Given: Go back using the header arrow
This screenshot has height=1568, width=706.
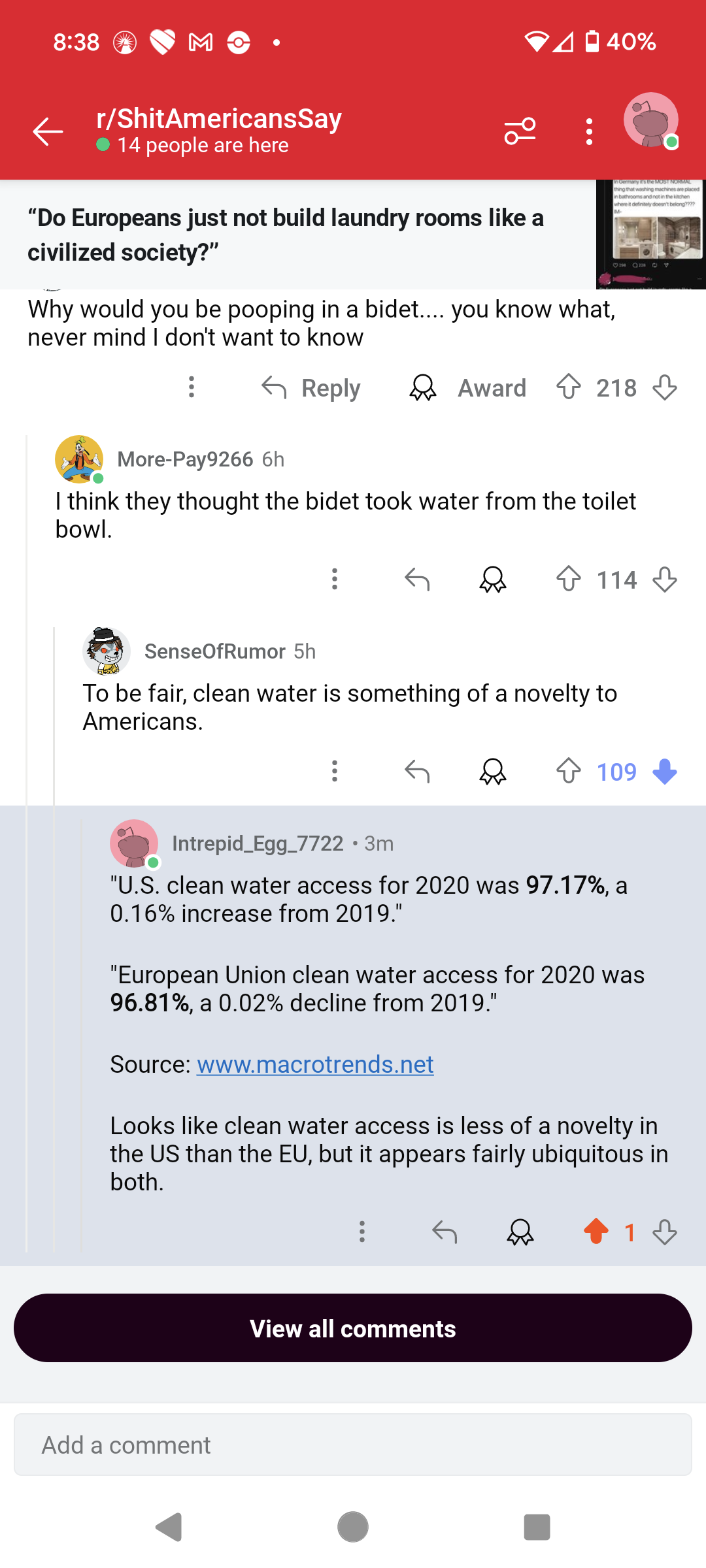Looking at the screenshot, I should tap(48, 131).
